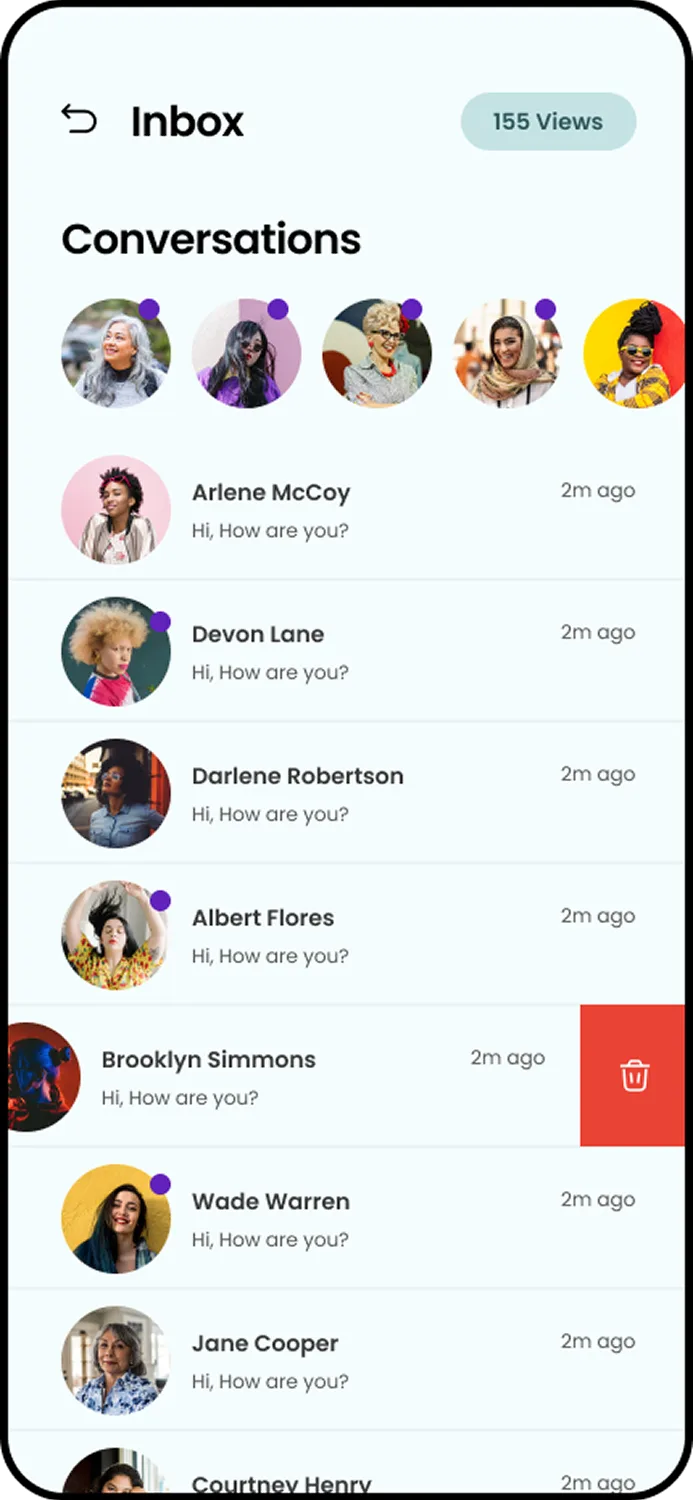Open the avatar of woman wearing headscarf
Image resolution: width=693 pixels, height=1500 pixels.
click(x=508, y=353)
